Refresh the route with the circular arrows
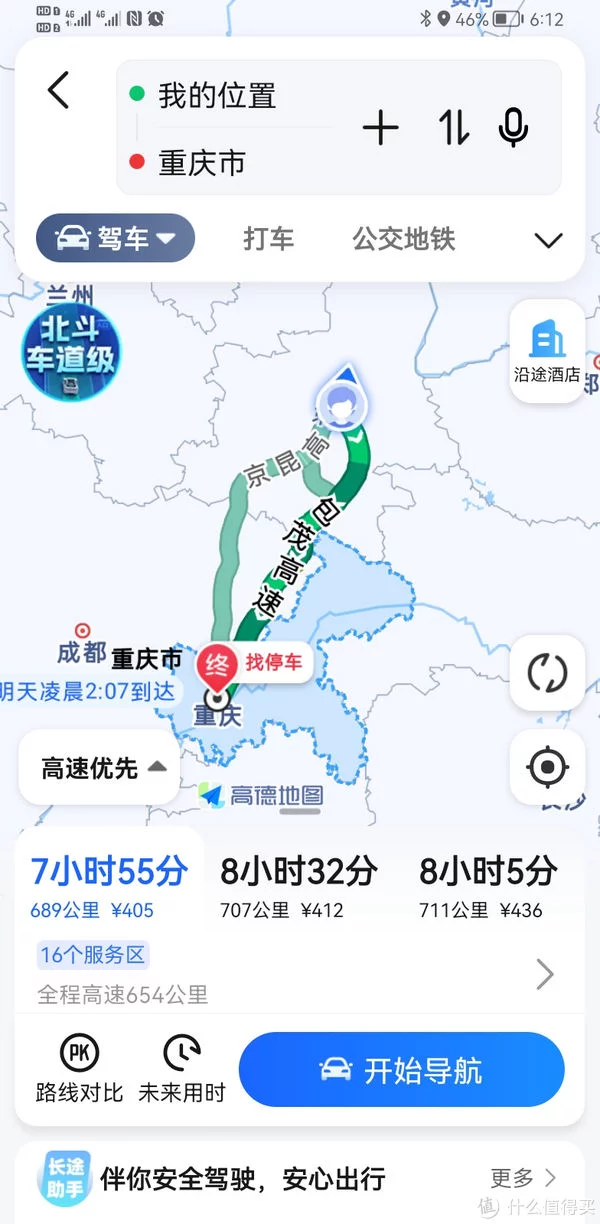Viewport: 600px width, 1224px height. (547, 673)
